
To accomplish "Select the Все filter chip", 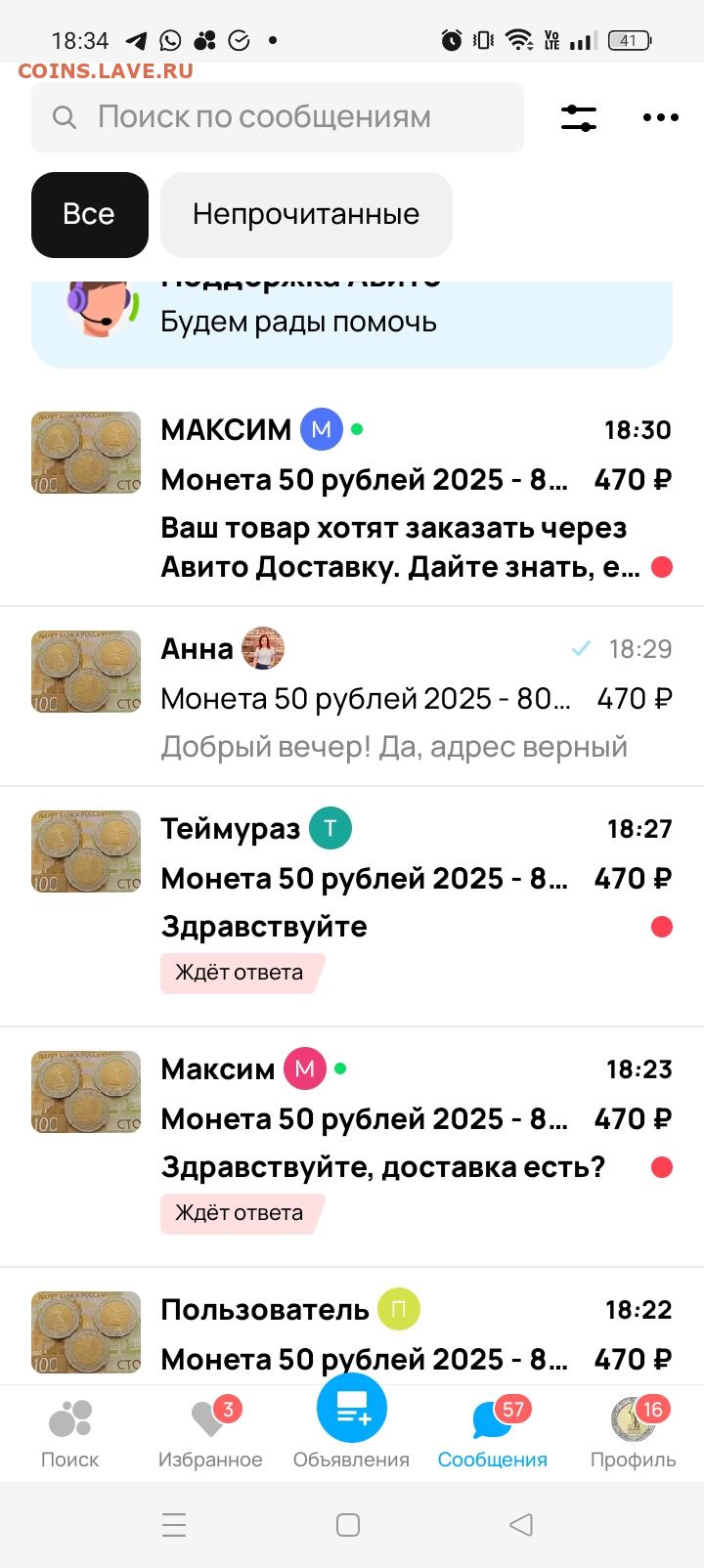I will pos(90,215).
